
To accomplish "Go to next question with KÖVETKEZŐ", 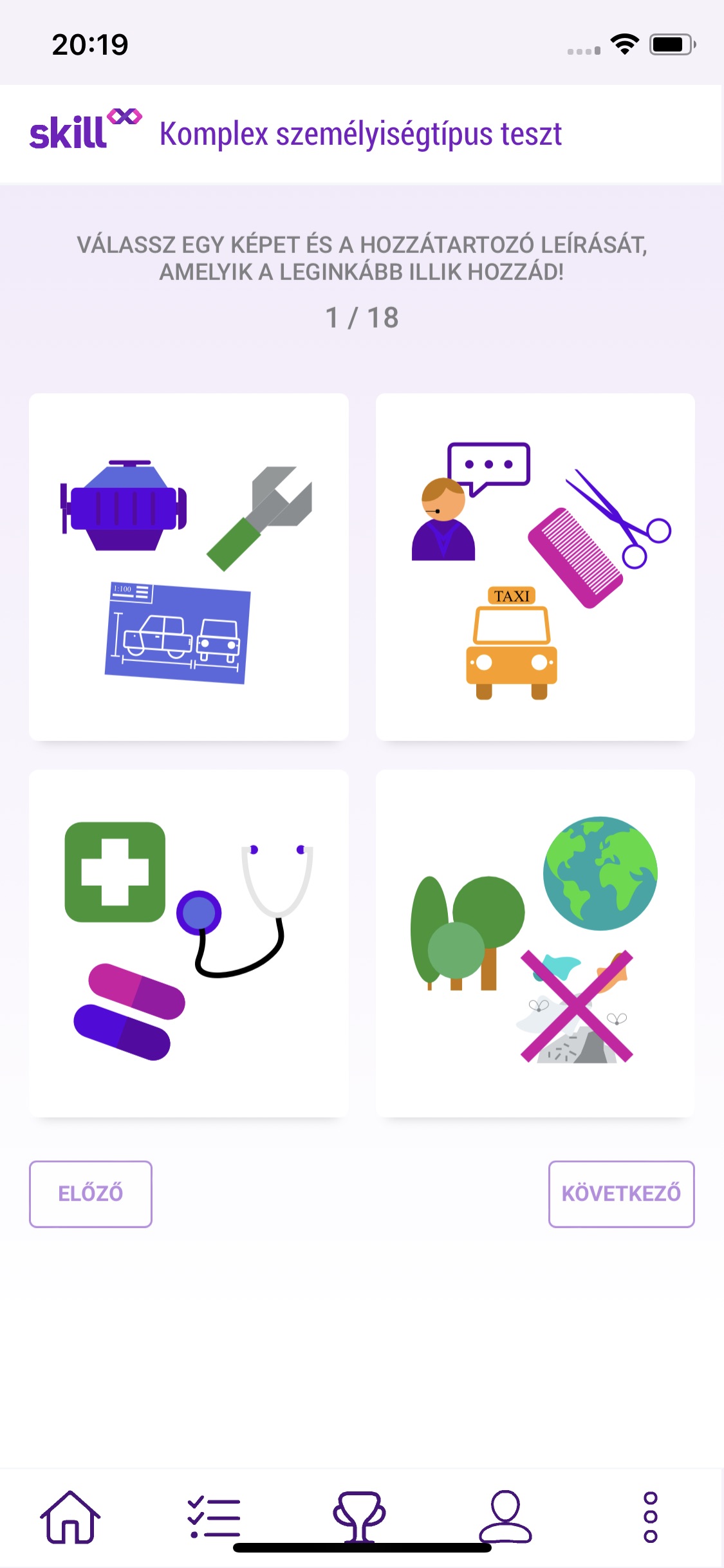I will pyautogui.click(x=621, y=1194).
